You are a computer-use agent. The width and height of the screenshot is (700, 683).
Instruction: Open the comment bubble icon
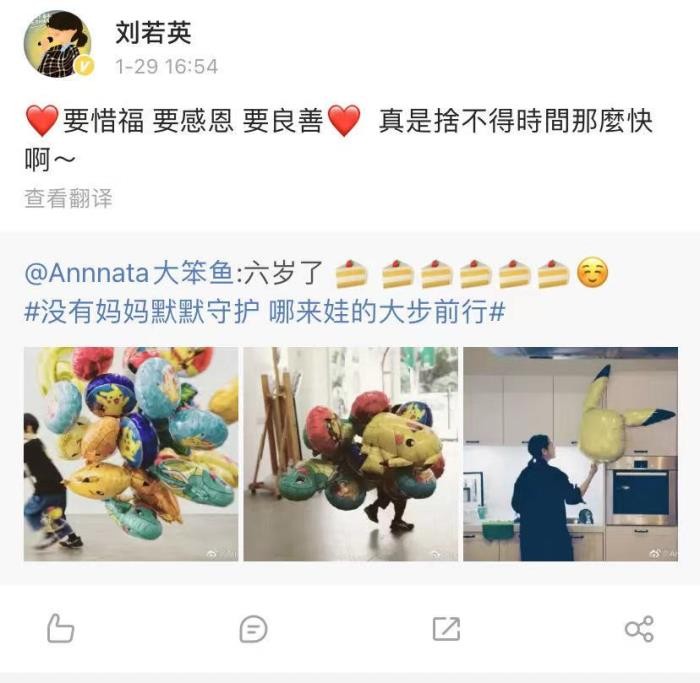click(253, 628)
